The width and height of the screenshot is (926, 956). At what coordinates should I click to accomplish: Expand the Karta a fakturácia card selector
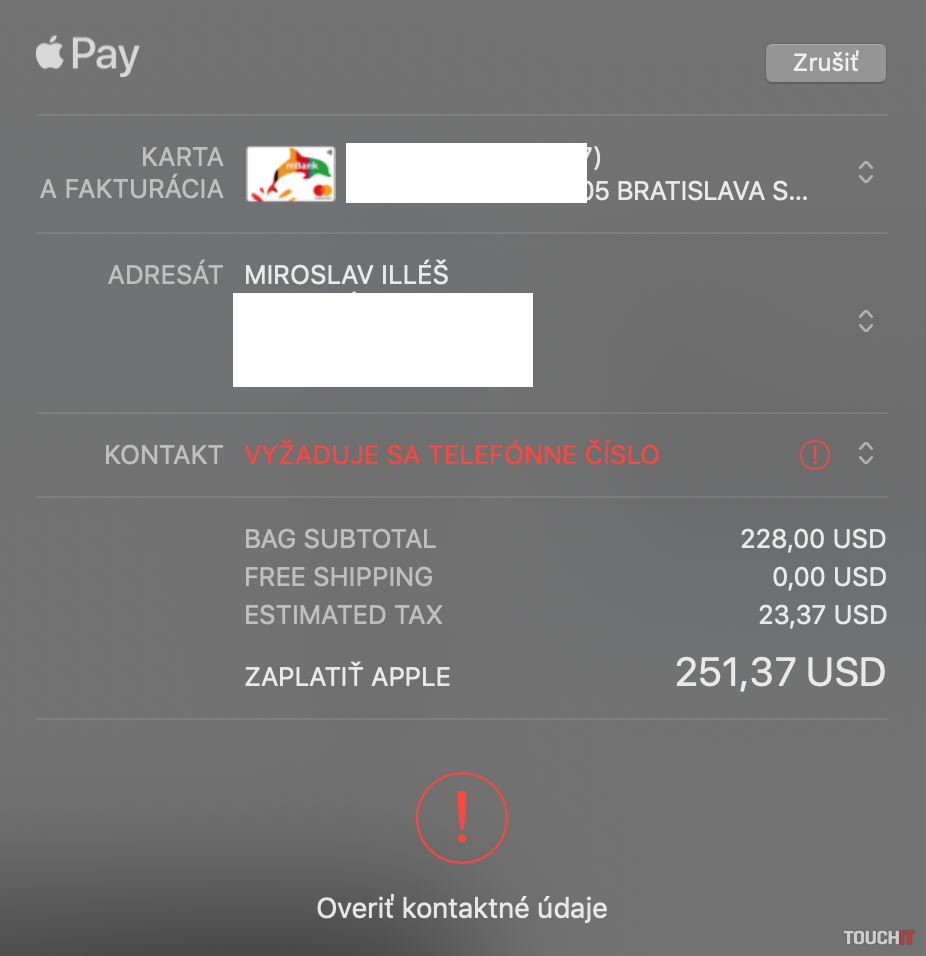(866, 172)
